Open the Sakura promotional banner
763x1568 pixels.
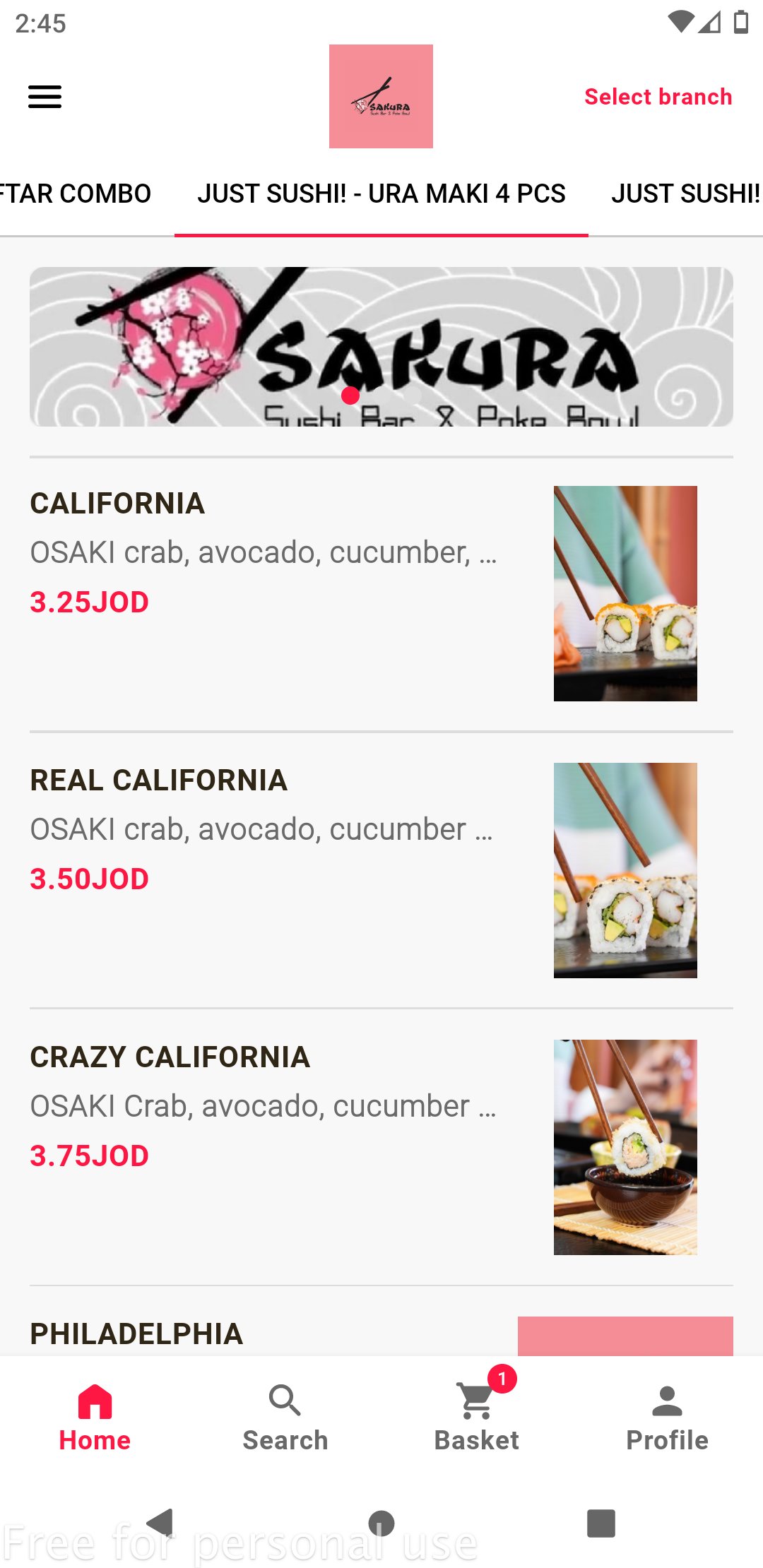point(381,346)
